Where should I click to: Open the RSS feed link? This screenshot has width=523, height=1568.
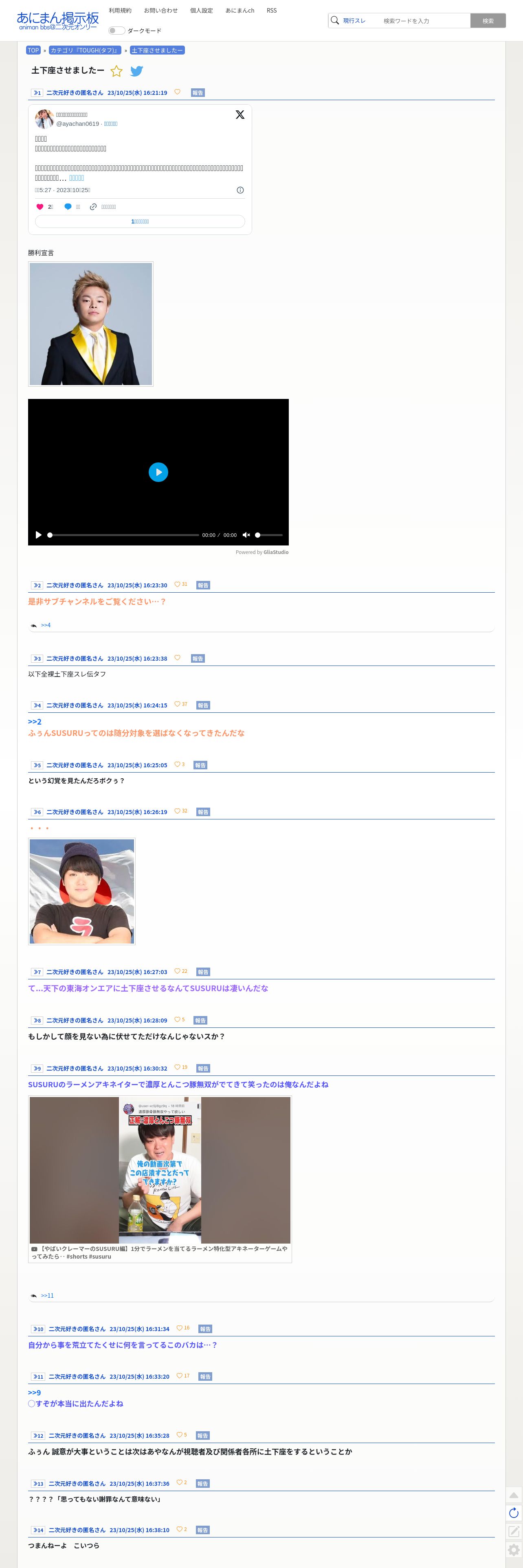click(x=272, y=10)
